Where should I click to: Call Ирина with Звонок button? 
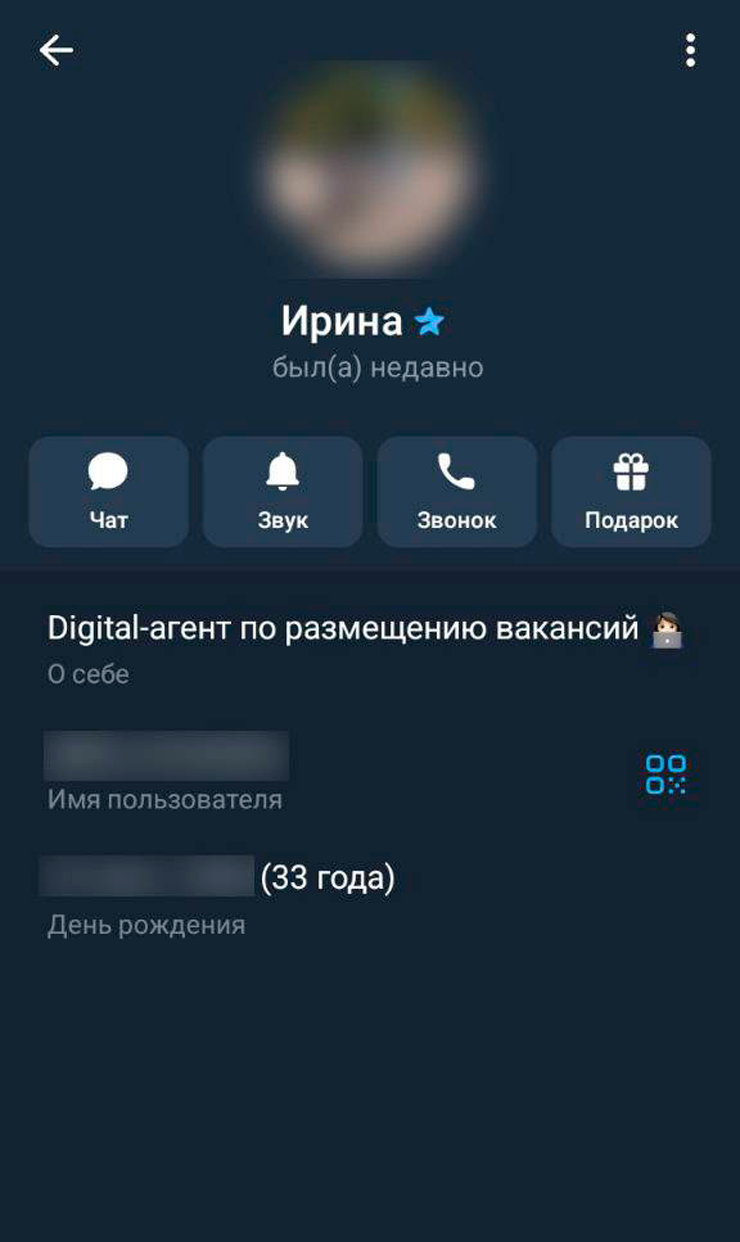tap(456, 492)
